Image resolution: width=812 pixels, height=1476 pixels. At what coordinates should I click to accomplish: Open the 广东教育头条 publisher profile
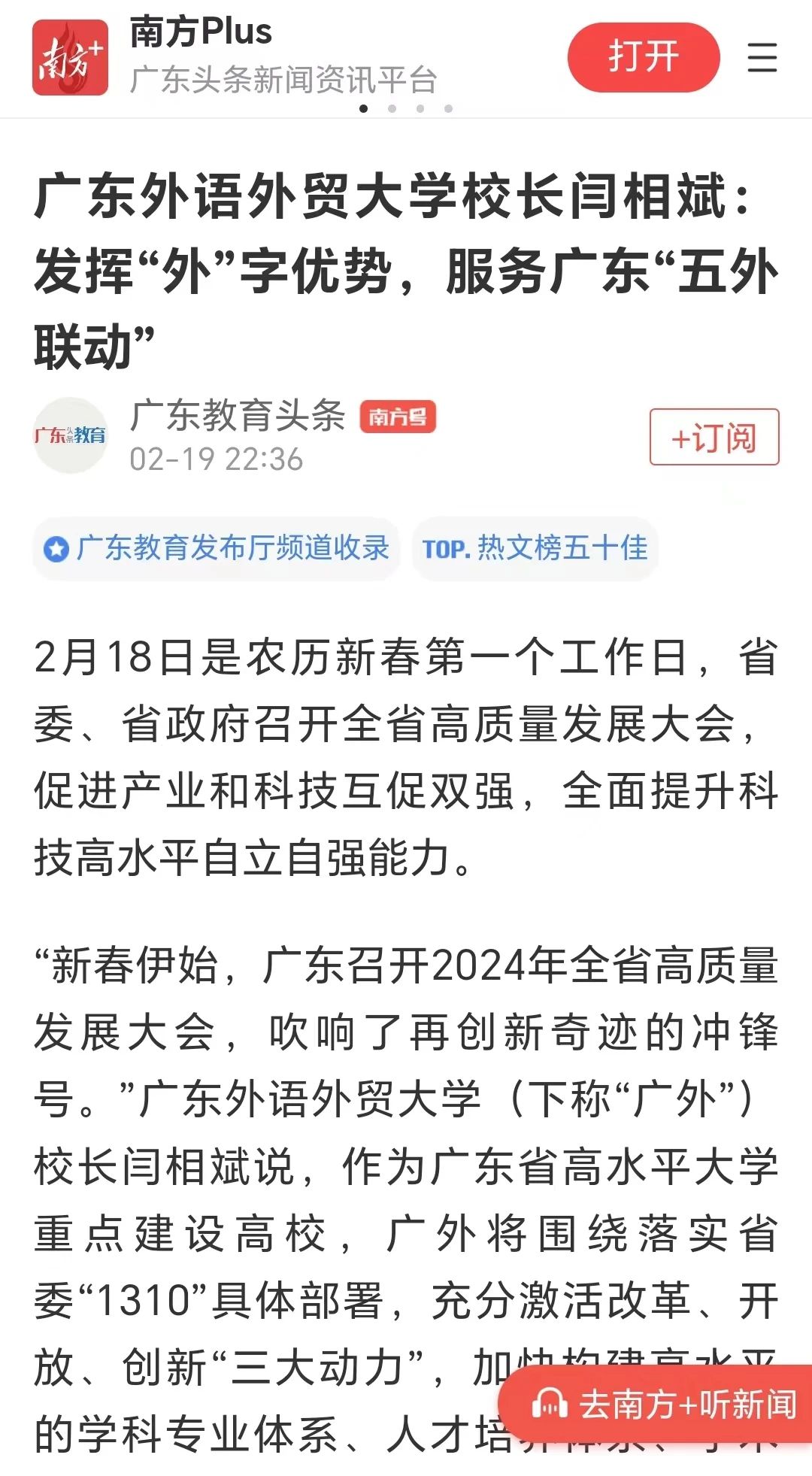(x=237, y=416)
